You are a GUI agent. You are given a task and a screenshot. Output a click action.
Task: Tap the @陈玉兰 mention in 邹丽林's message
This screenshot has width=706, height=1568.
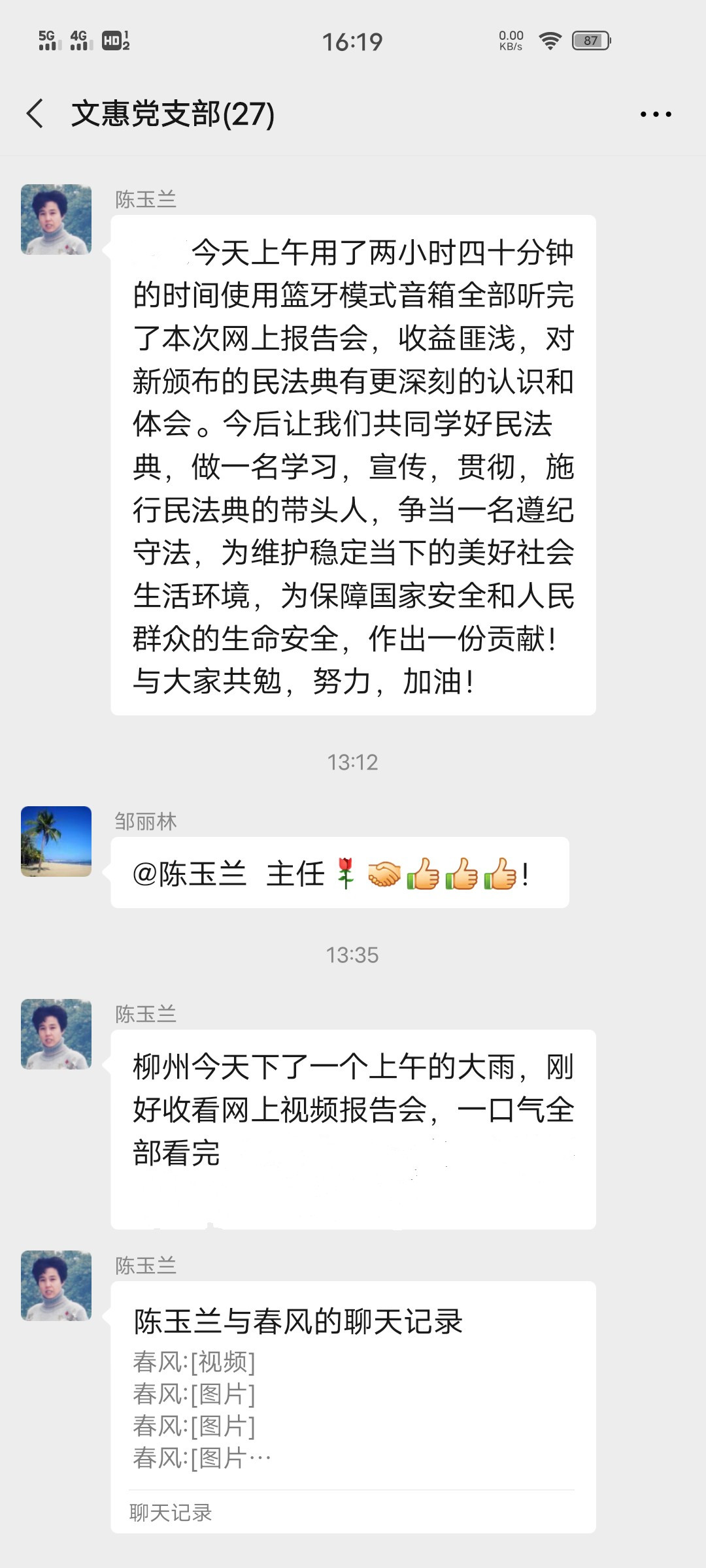[190, 874]
